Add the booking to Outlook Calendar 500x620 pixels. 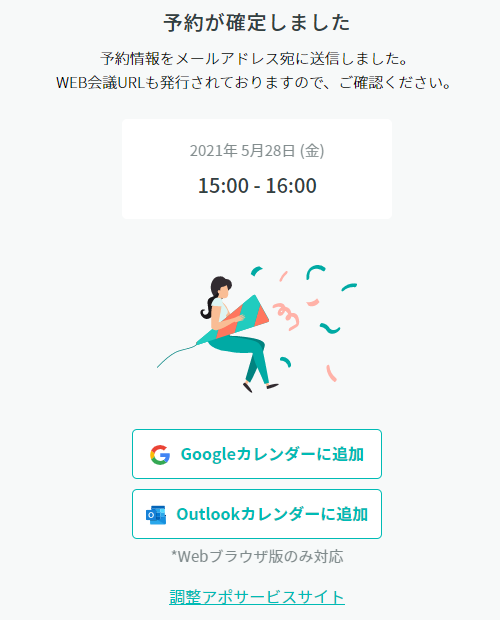pos(257,514)
